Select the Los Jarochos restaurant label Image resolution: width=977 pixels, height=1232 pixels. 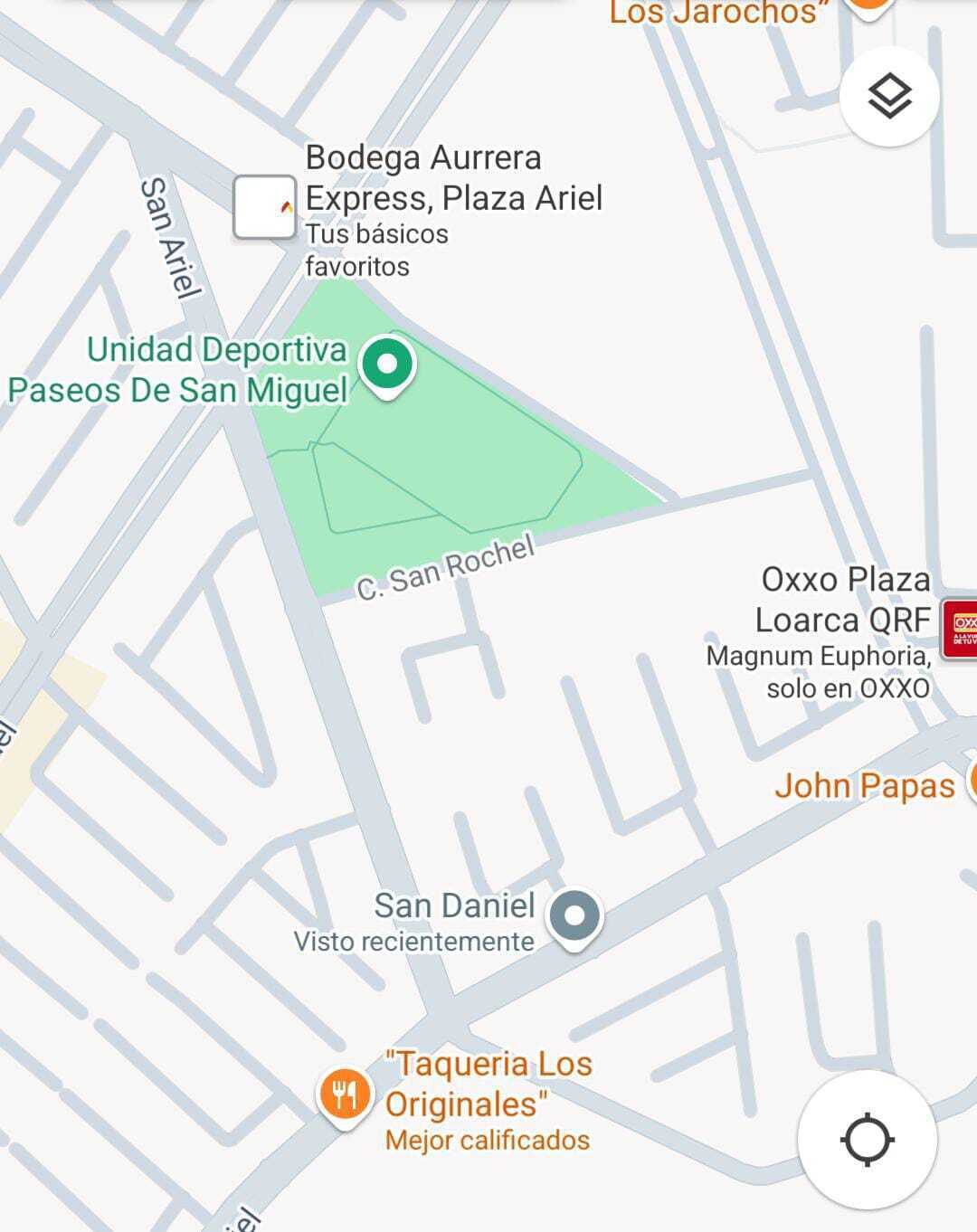click(x=719, y=13)
